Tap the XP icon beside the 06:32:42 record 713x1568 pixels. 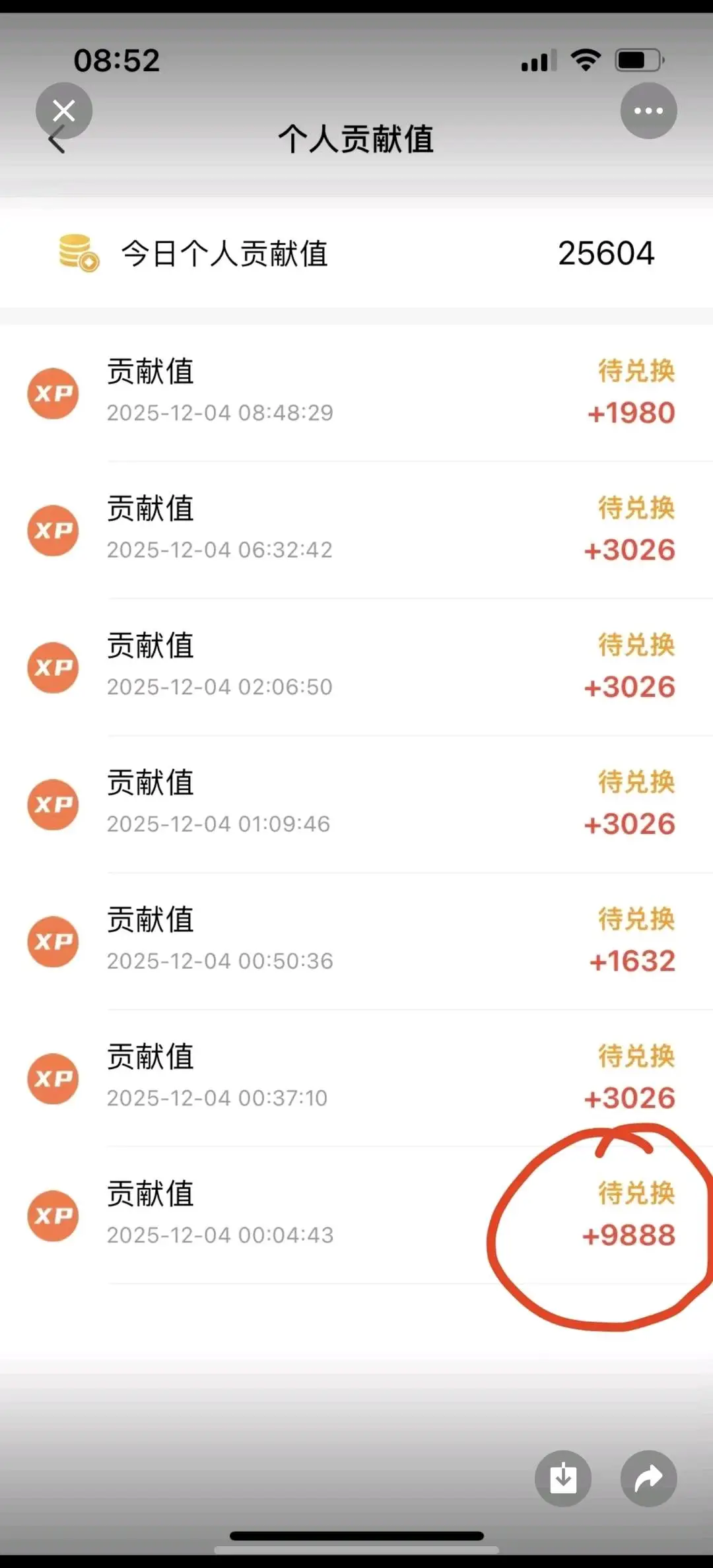click(x=53, y=531)
